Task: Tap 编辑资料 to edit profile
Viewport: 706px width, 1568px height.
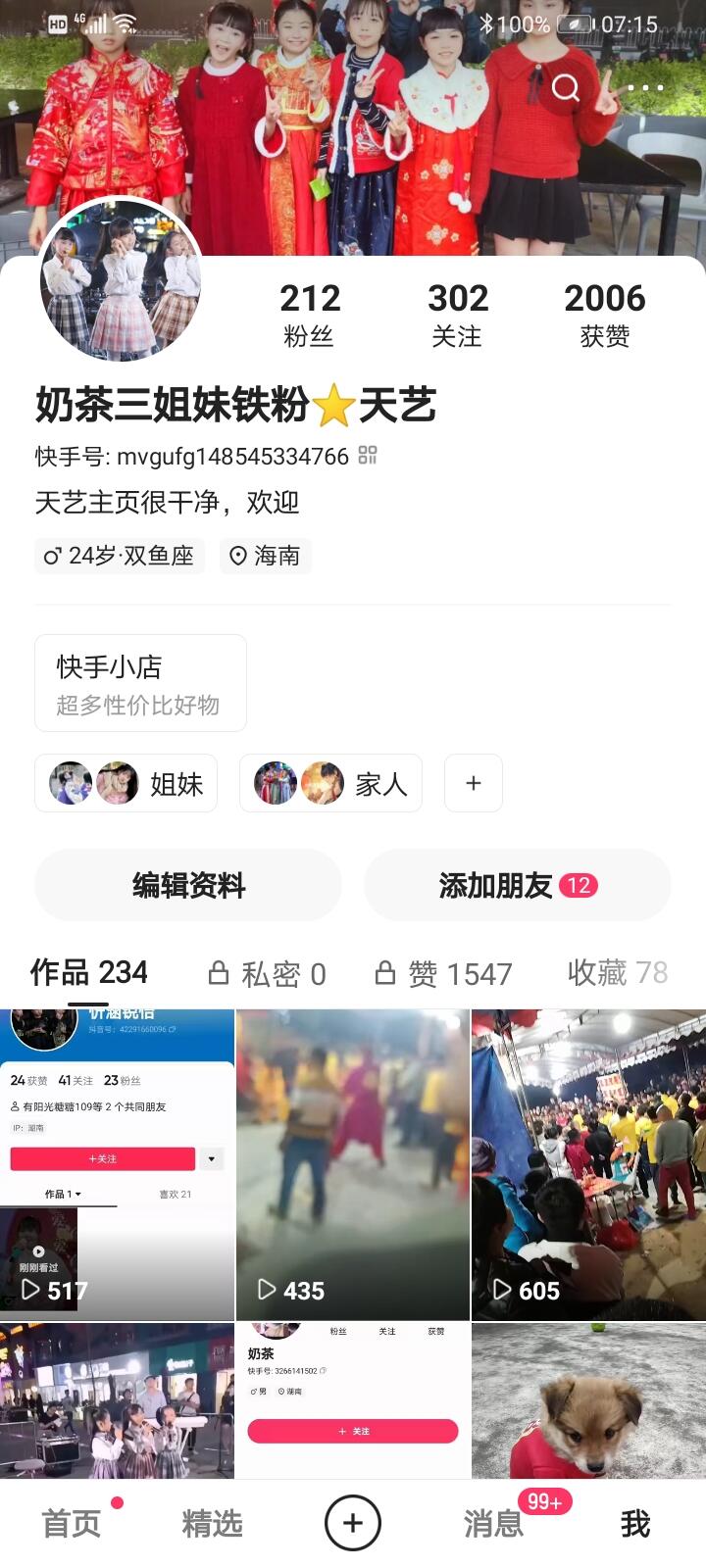Action: pyautogui.click(x=188, y=885)
